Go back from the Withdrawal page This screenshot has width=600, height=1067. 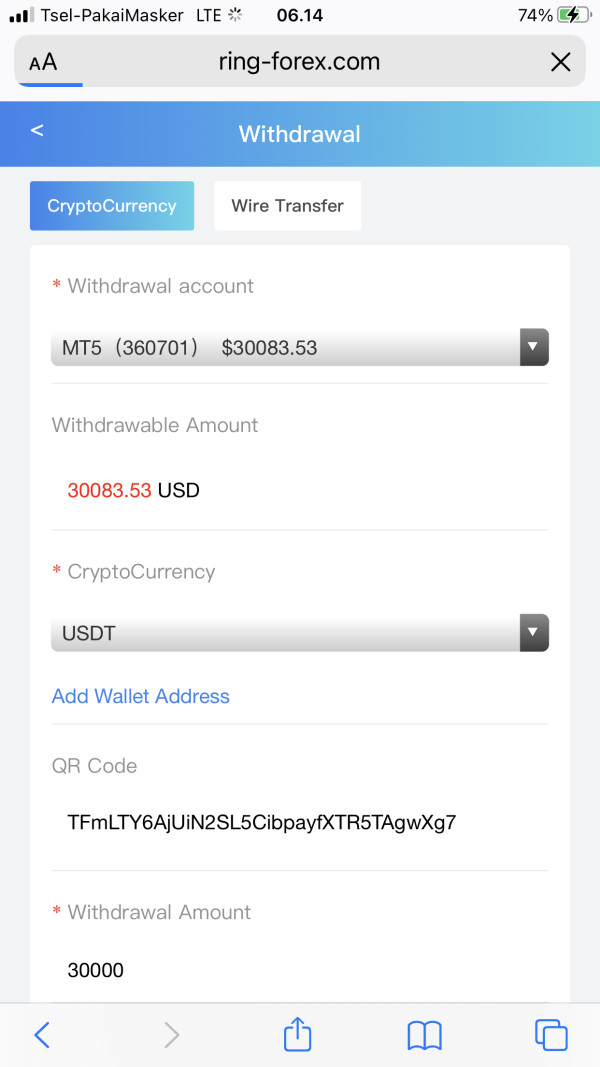tap(37, 130)
